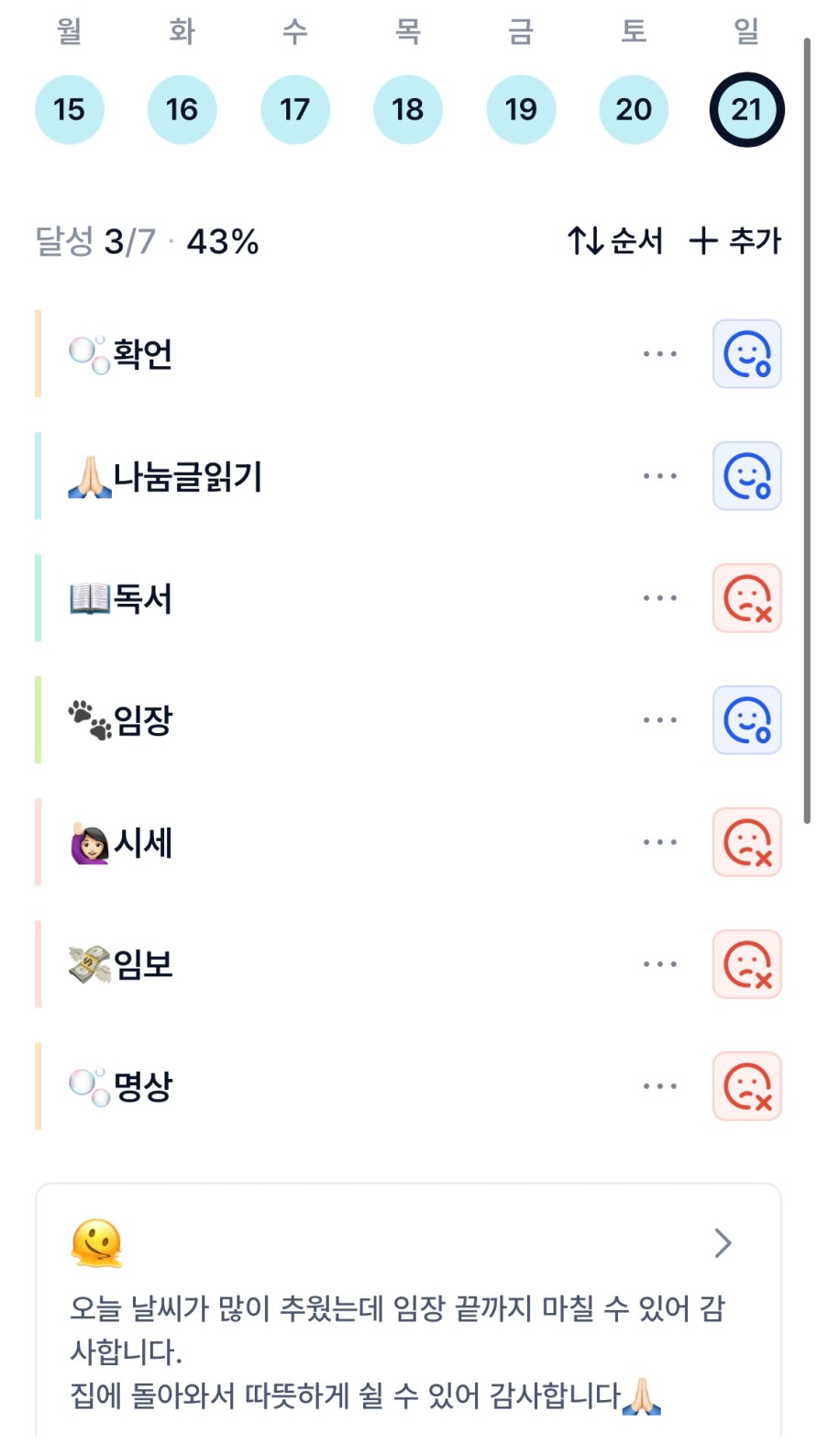Switch to Wednesday the 17th

pos(294,110)
